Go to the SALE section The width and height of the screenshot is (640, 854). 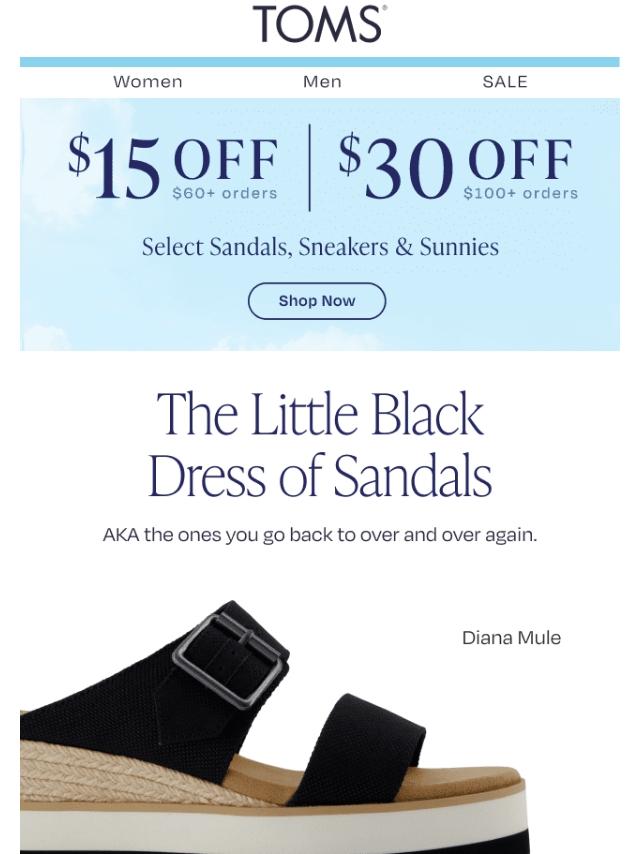click(x=504, y=82)
